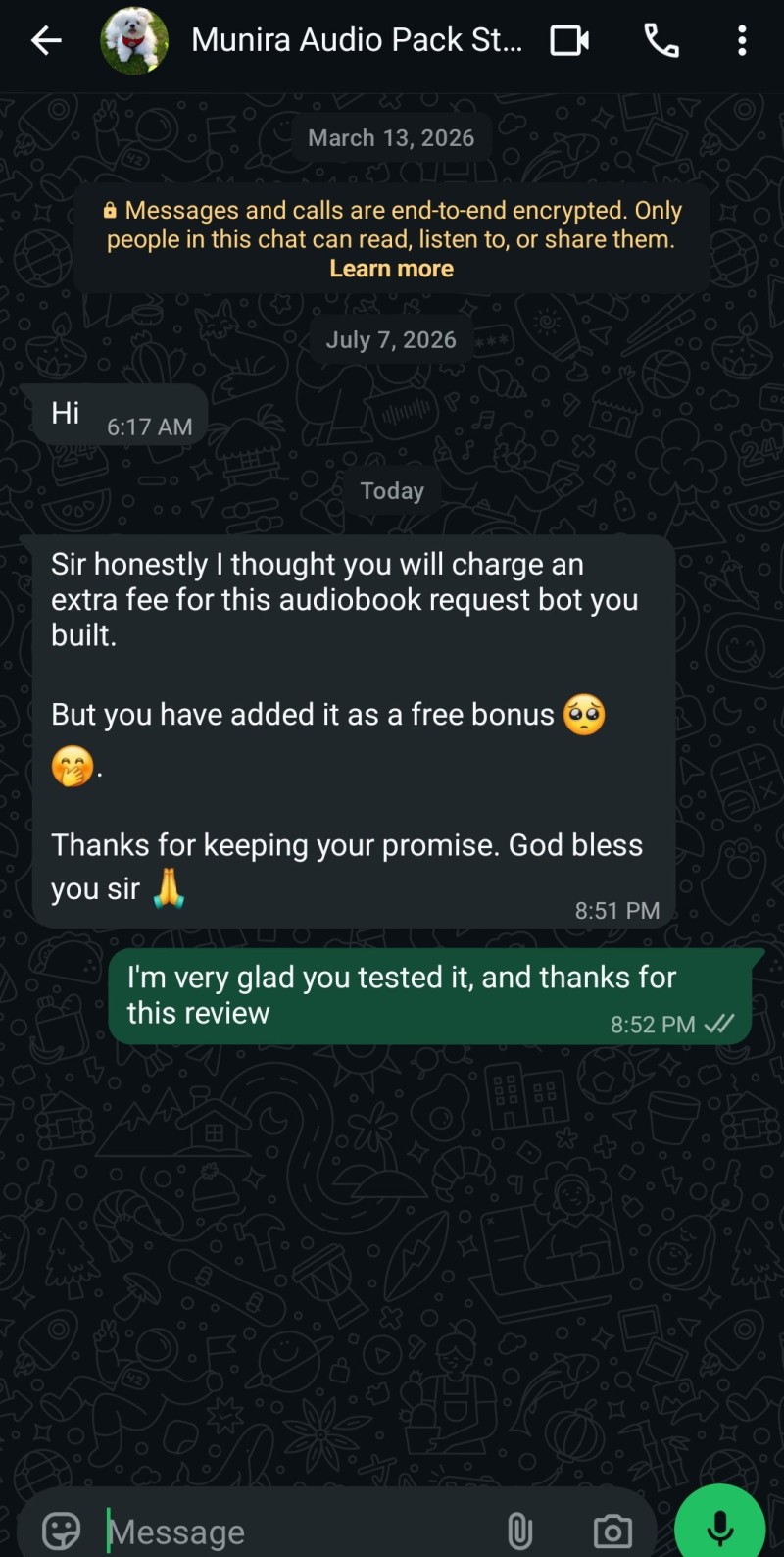Start a video call with Munira
784x1557 pixels.
(569, 40)
